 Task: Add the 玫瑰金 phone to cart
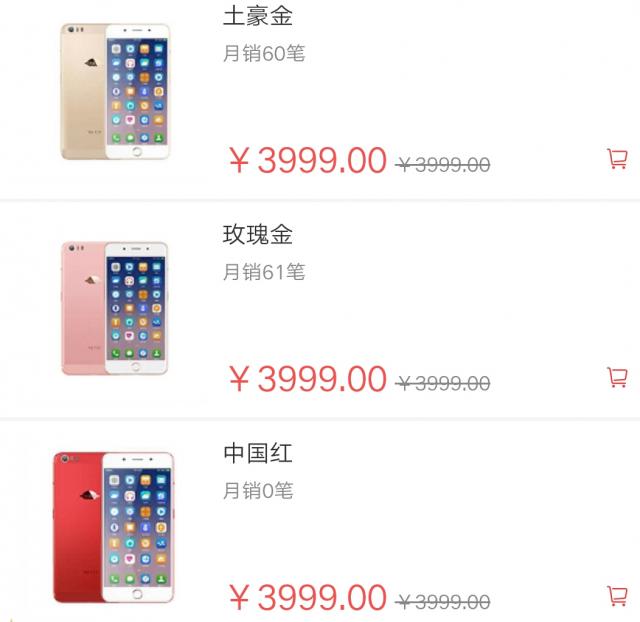tap(617, 377)
